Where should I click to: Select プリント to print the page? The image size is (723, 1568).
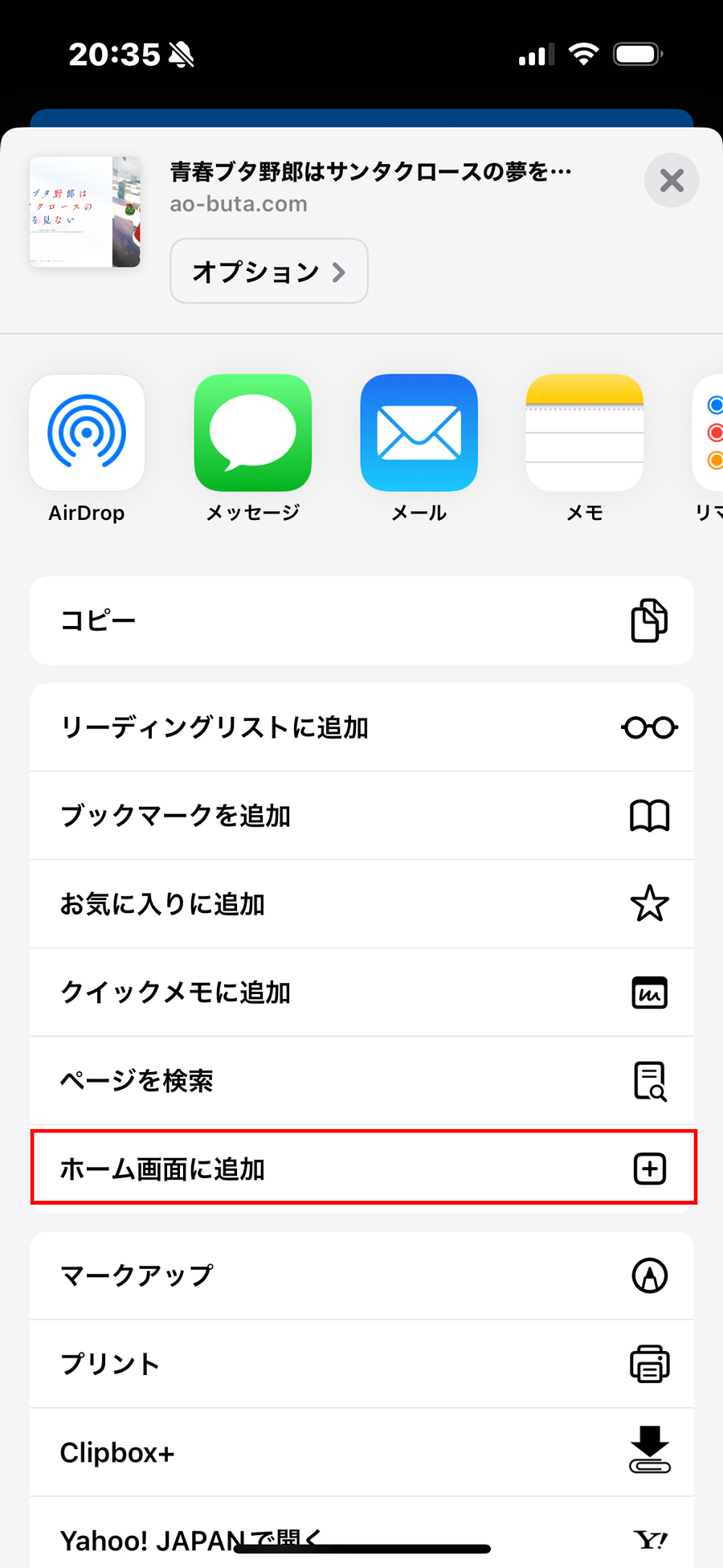point(361,1364)
